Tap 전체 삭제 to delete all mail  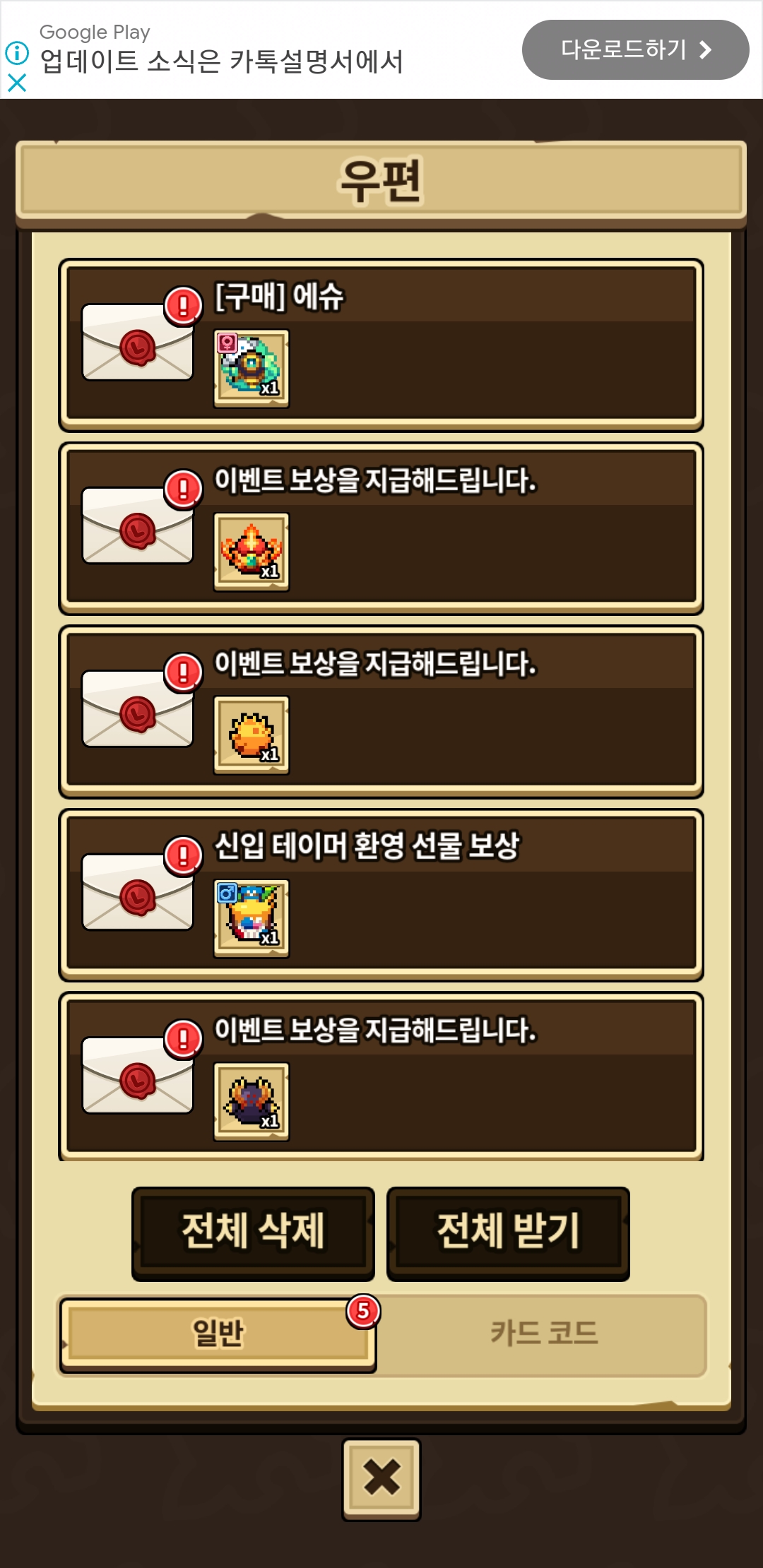(x=253, y=1233)
